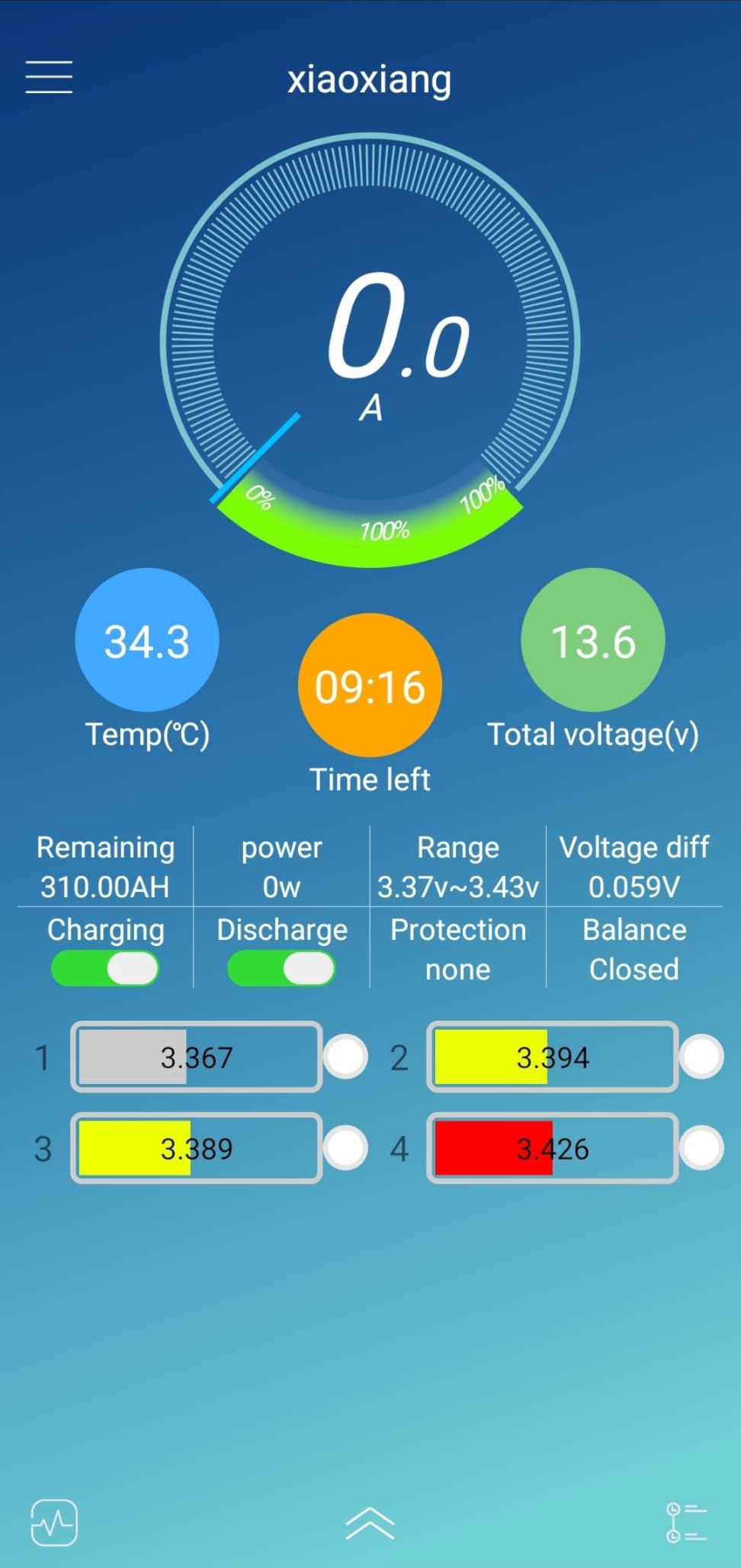Tap the Protection none status

[458, 949]
